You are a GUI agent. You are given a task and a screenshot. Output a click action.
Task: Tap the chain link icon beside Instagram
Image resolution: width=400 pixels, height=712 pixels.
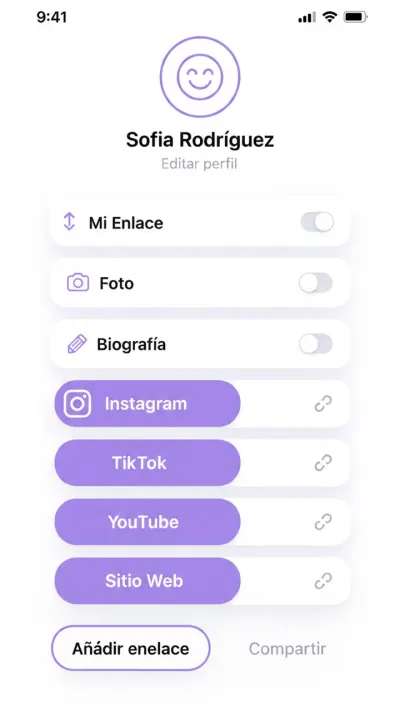point(323,404)
